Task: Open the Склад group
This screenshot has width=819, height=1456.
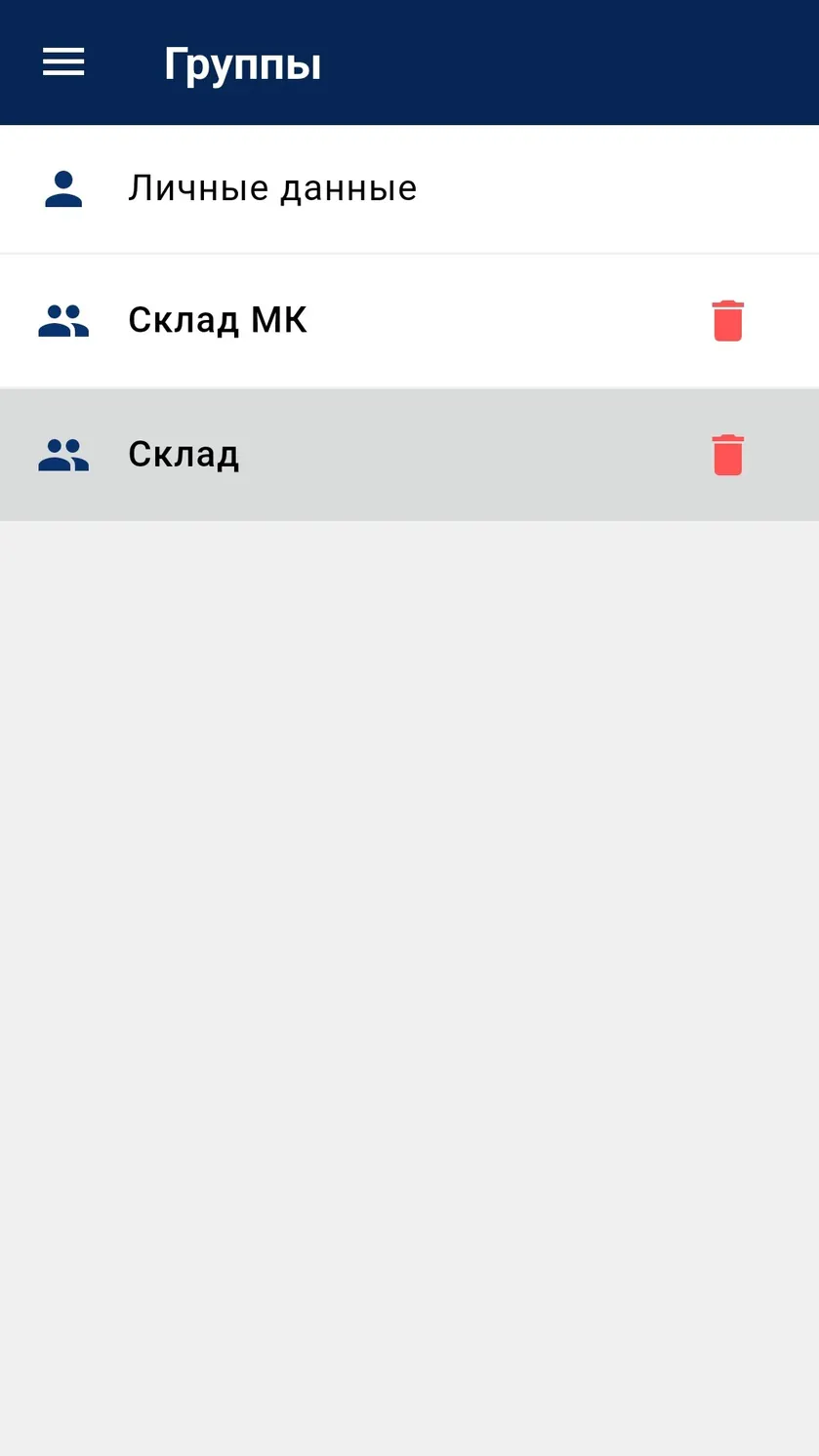Action: point(409,455)
